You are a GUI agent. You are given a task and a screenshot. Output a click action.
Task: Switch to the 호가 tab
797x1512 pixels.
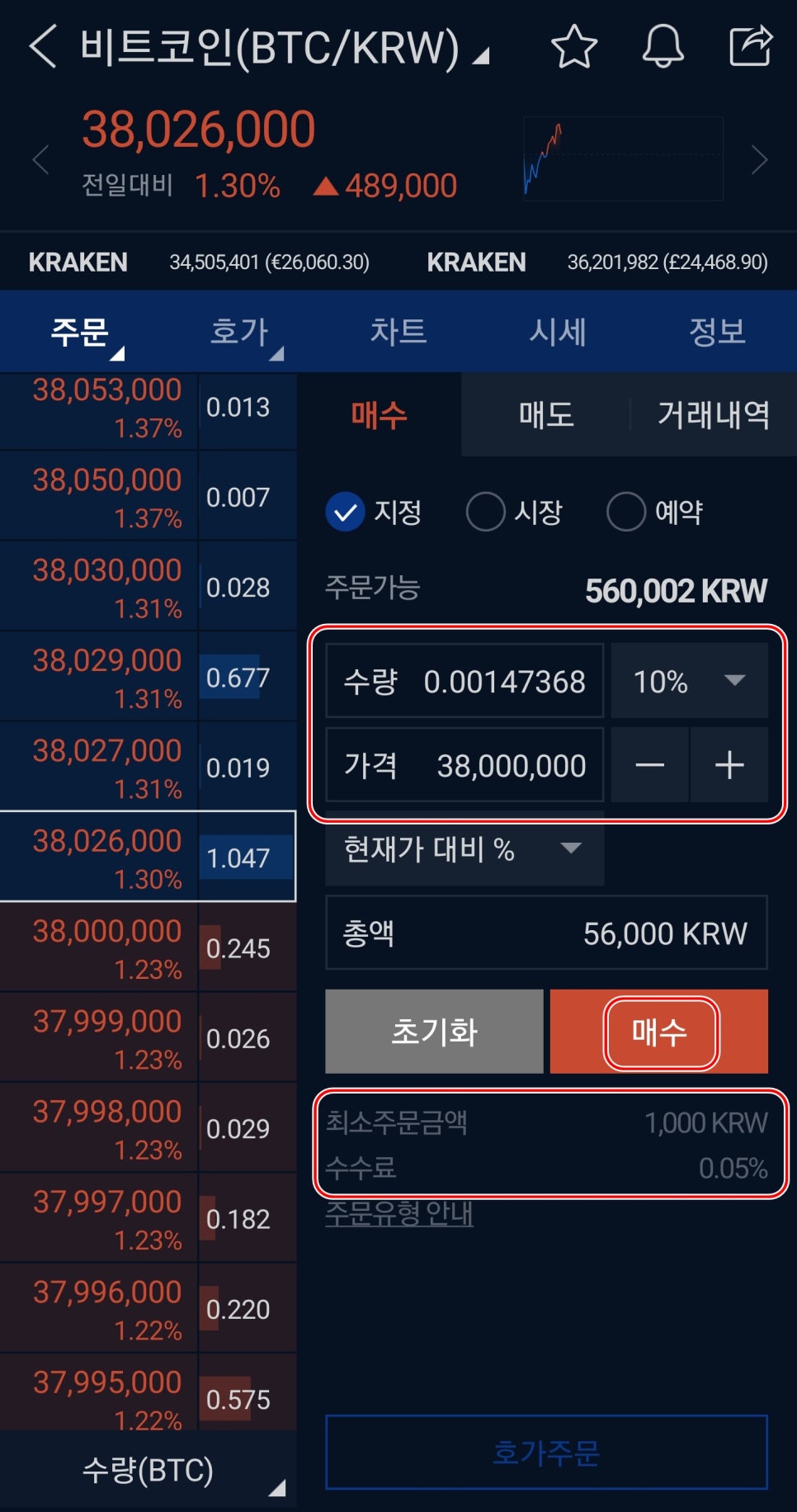(x=239, y=332)
